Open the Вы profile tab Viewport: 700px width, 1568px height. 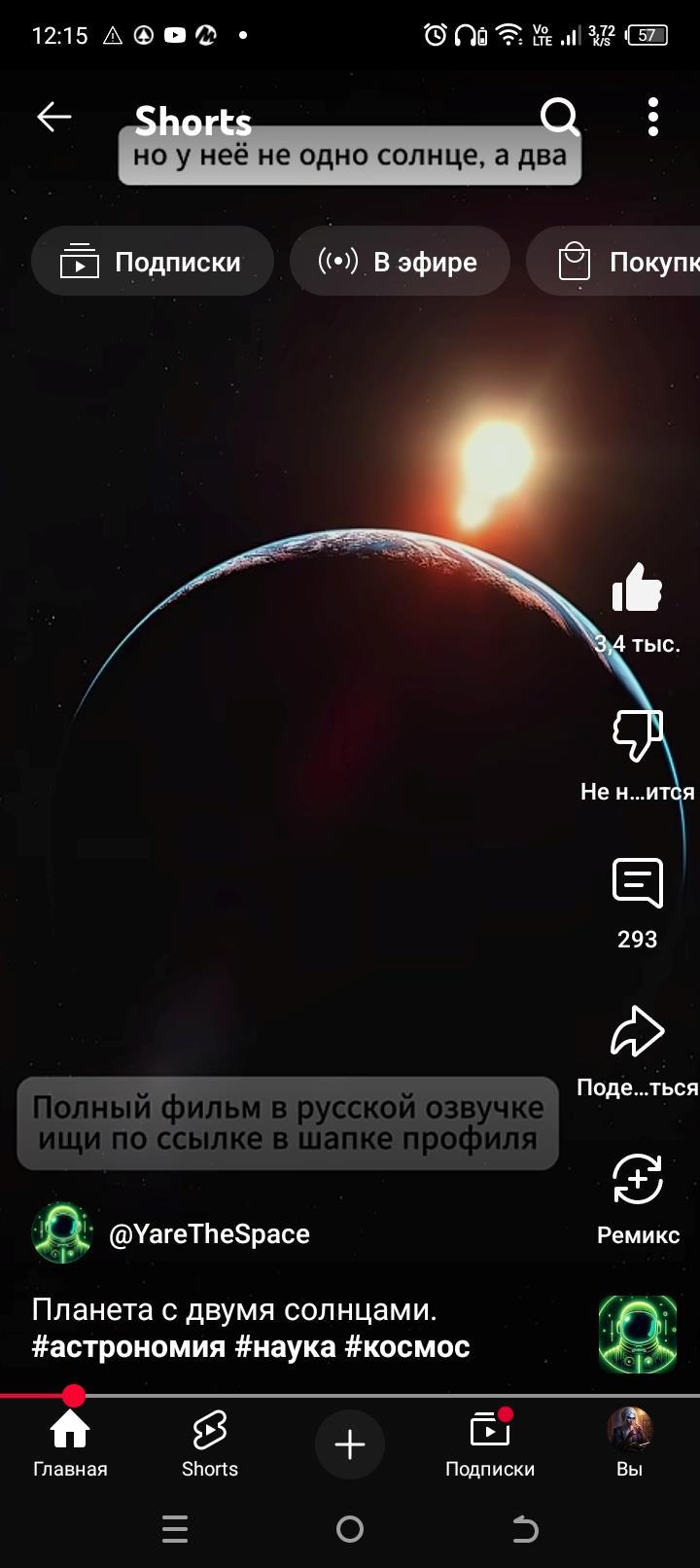click(x=629, y=1444)
